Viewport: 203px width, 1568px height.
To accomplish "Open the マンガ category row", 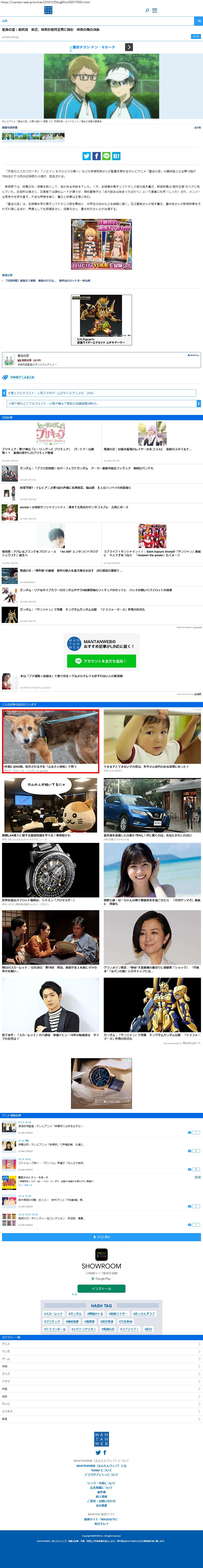I will coord(101,1351).
